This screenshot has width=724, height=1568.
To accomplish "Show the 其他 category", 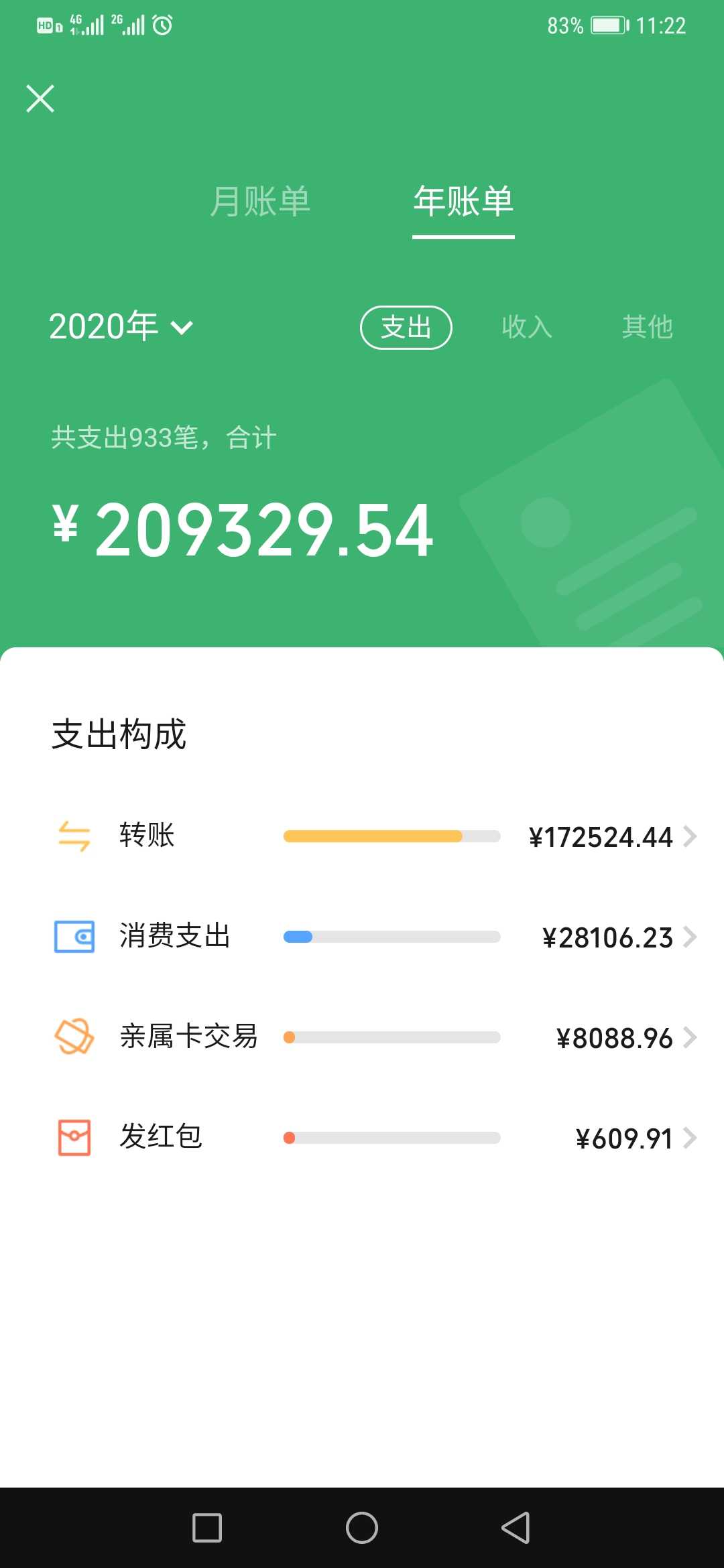I will [x=647, y=327].
